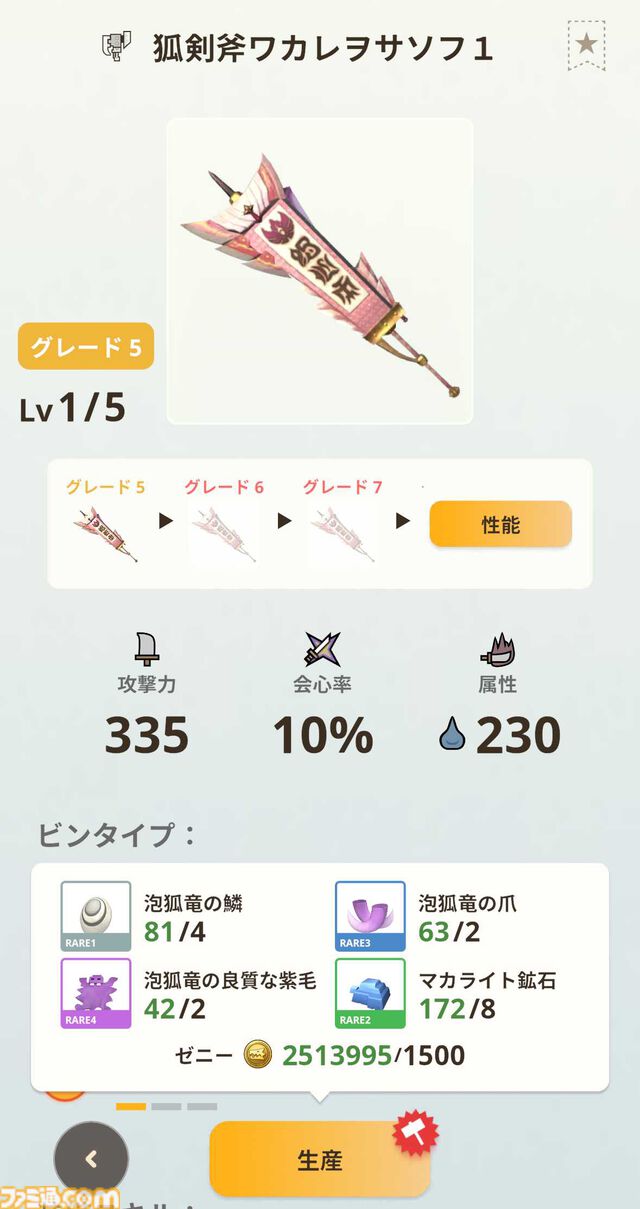Favorite this weapon with the star icon
Image resolution: width=640 pixels, height=1209 pixels.
click(587, 45)
